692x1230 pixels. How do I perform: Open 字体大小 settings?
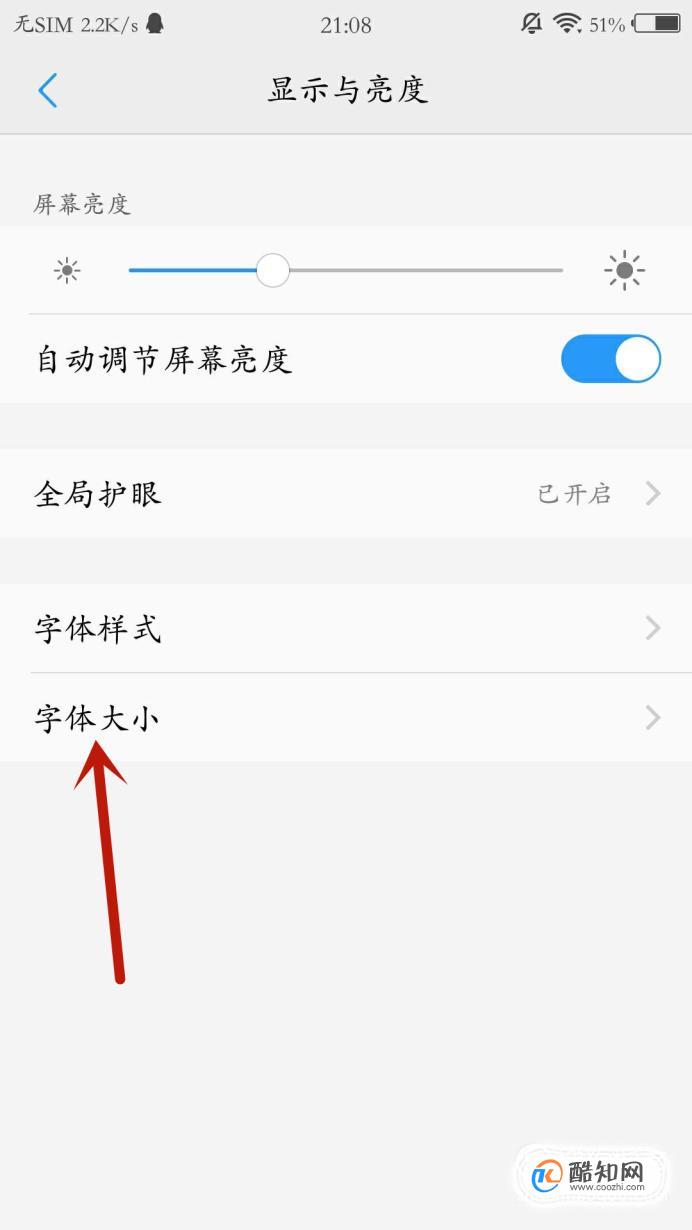point(346,717)
